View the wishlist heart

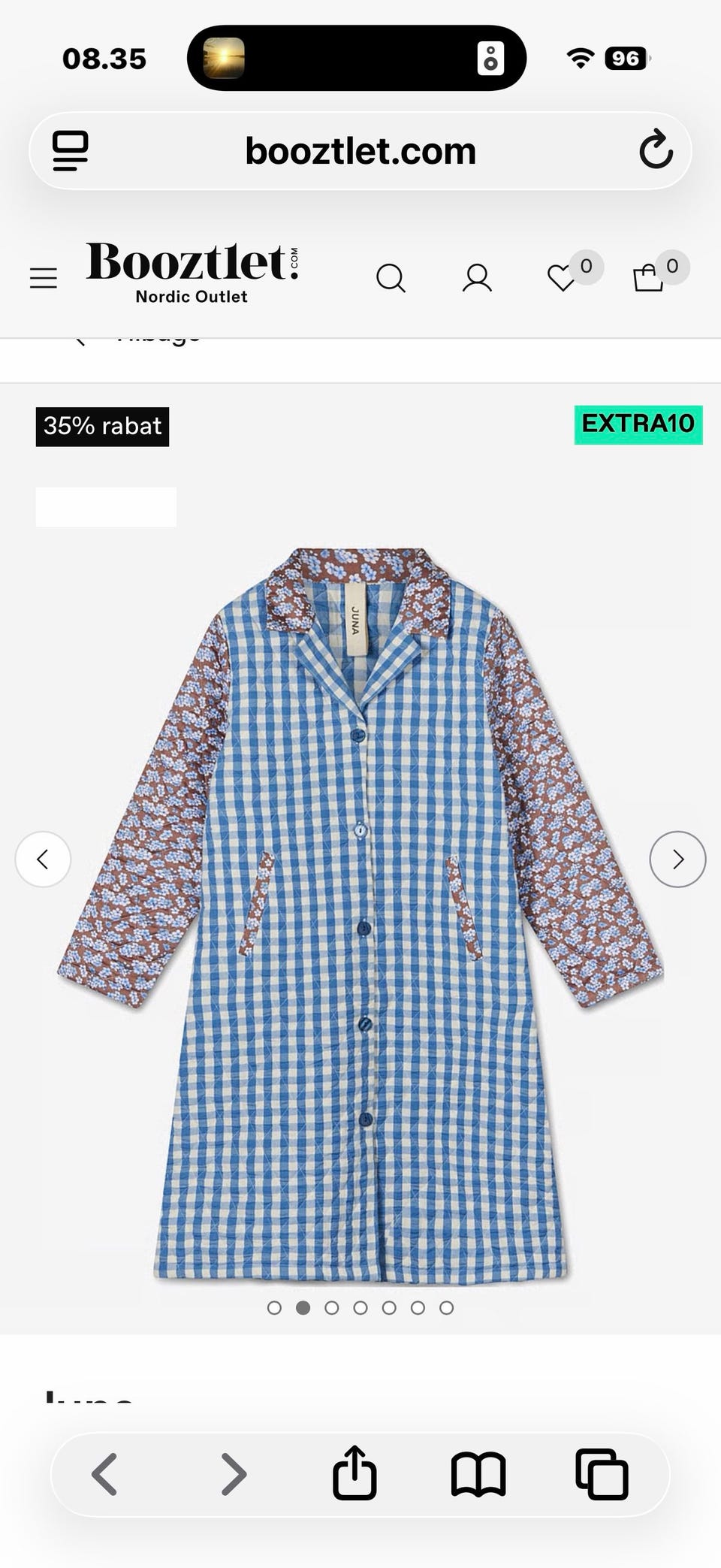[x=561, y=278]
